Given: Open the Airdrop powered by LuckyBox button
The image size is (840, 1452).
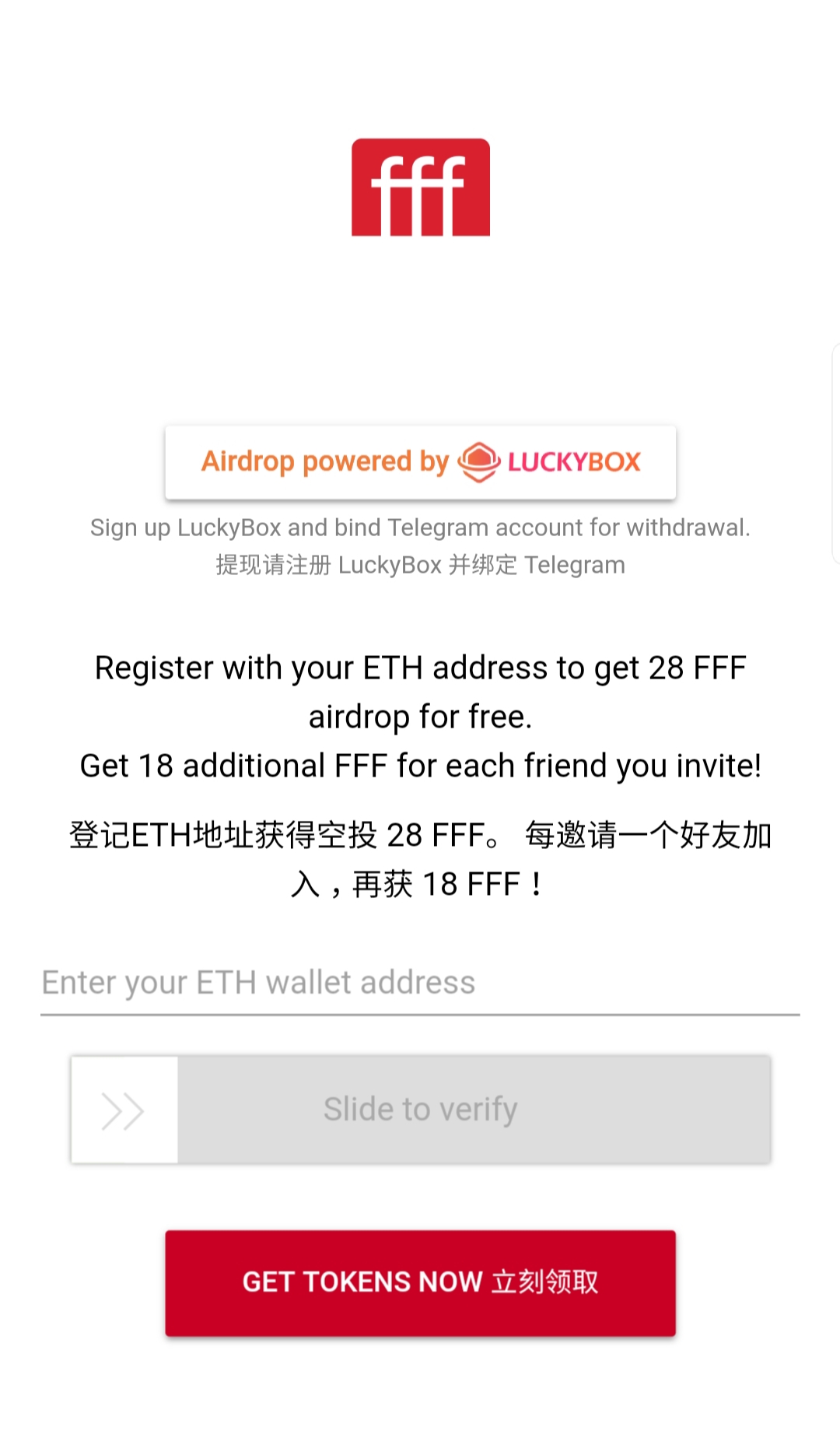Looking at the screenshot, I should pos(420,462).
